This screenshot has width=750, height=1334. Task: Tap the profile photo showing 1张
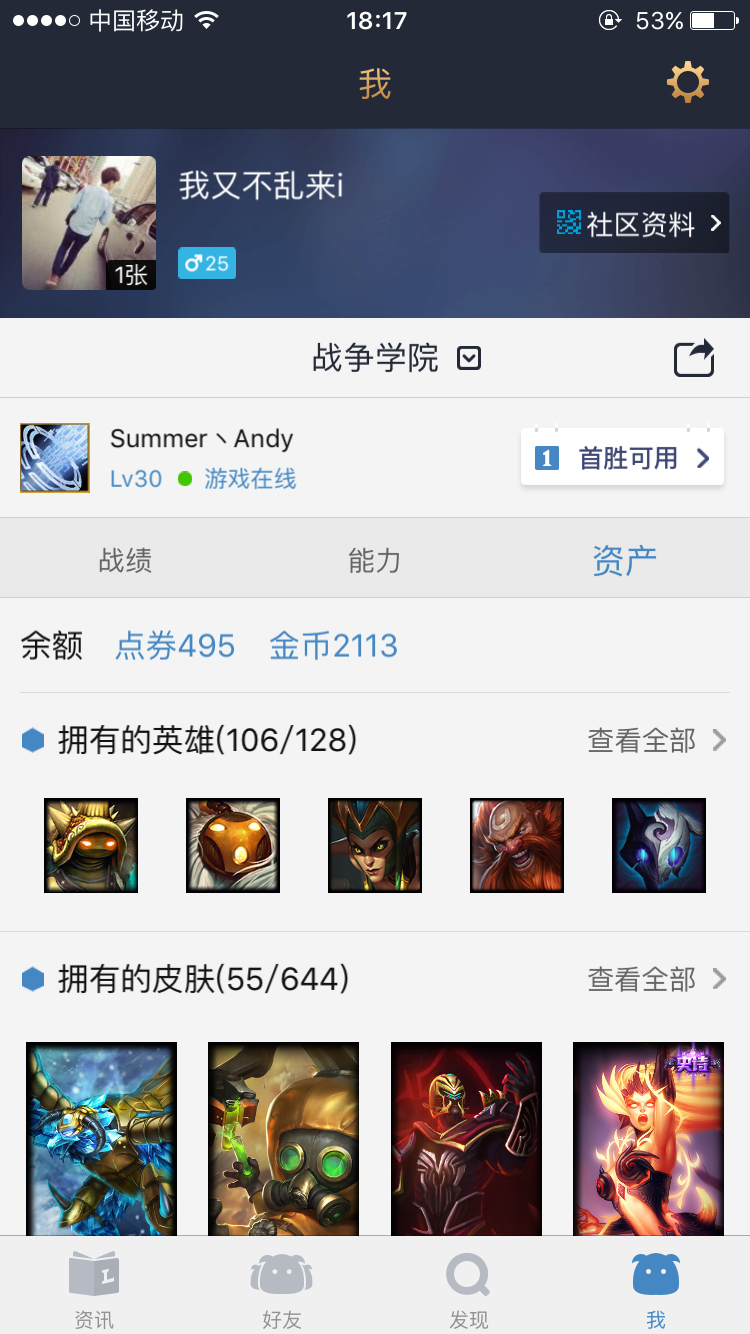[x=89, y=223]
